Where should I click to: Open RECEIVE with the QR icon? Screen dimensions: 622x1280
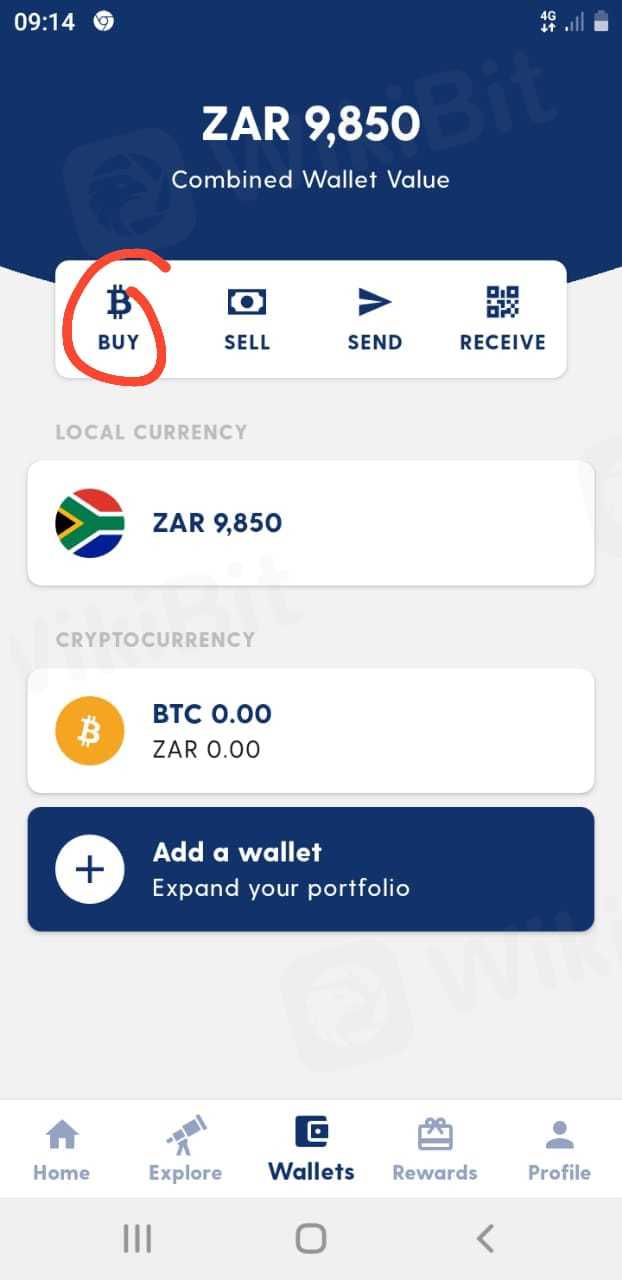pos(502,318)
